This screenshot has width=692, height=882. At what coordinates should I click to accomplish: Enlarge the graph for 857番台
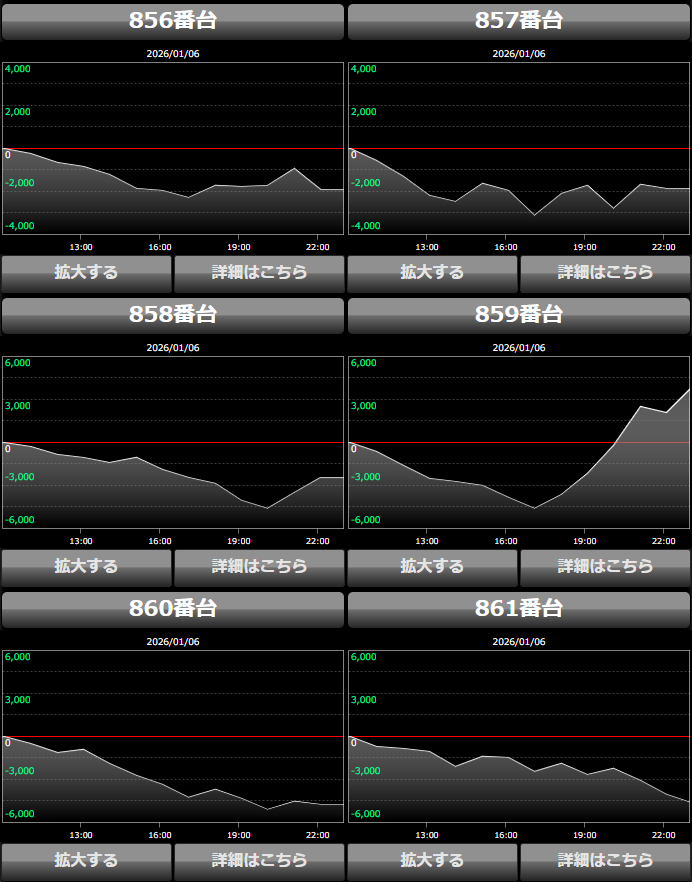[x=432, y=272]
